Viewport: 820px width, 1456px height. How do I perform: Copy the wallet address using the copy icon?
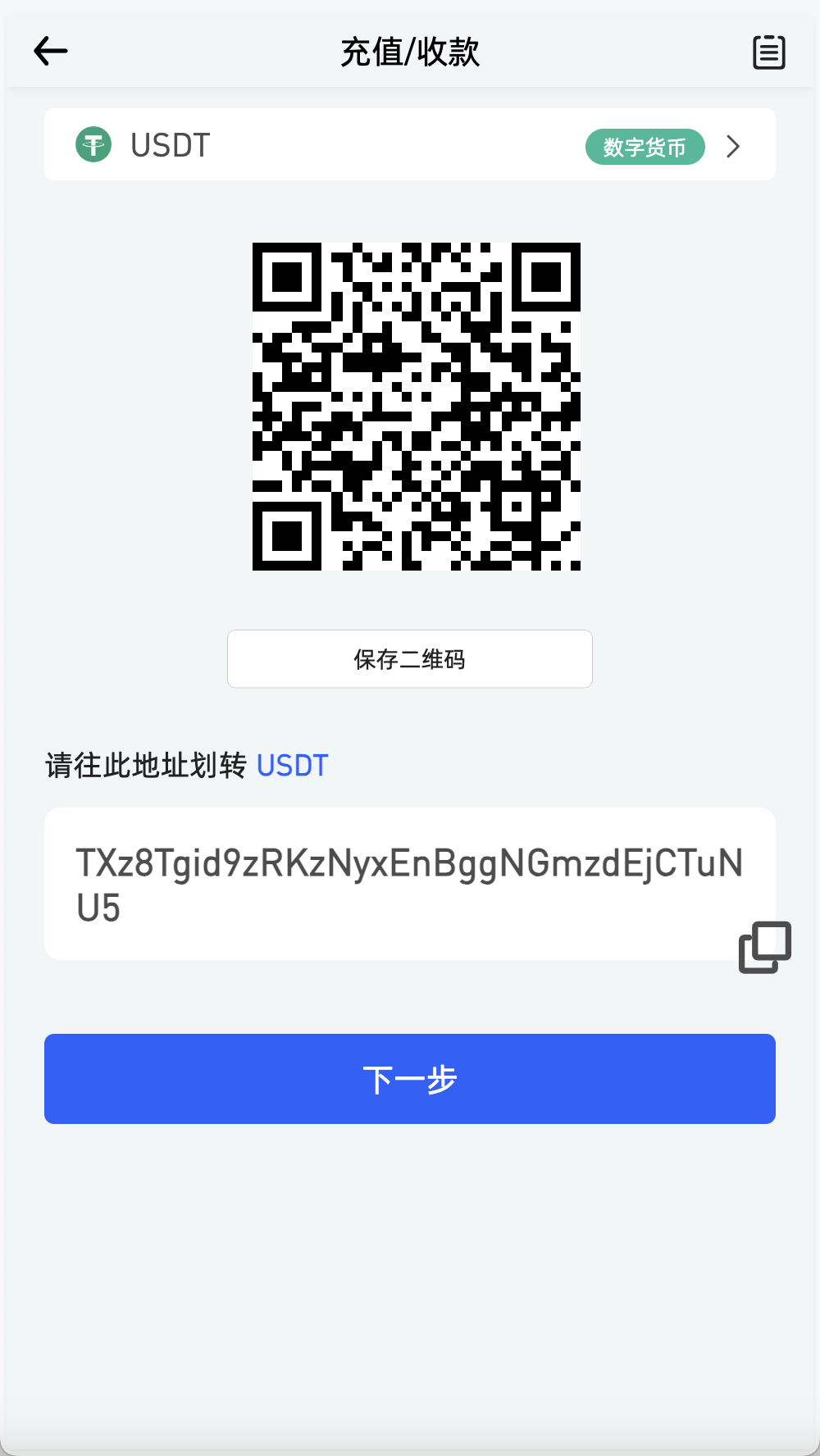[x=763, y=947]
